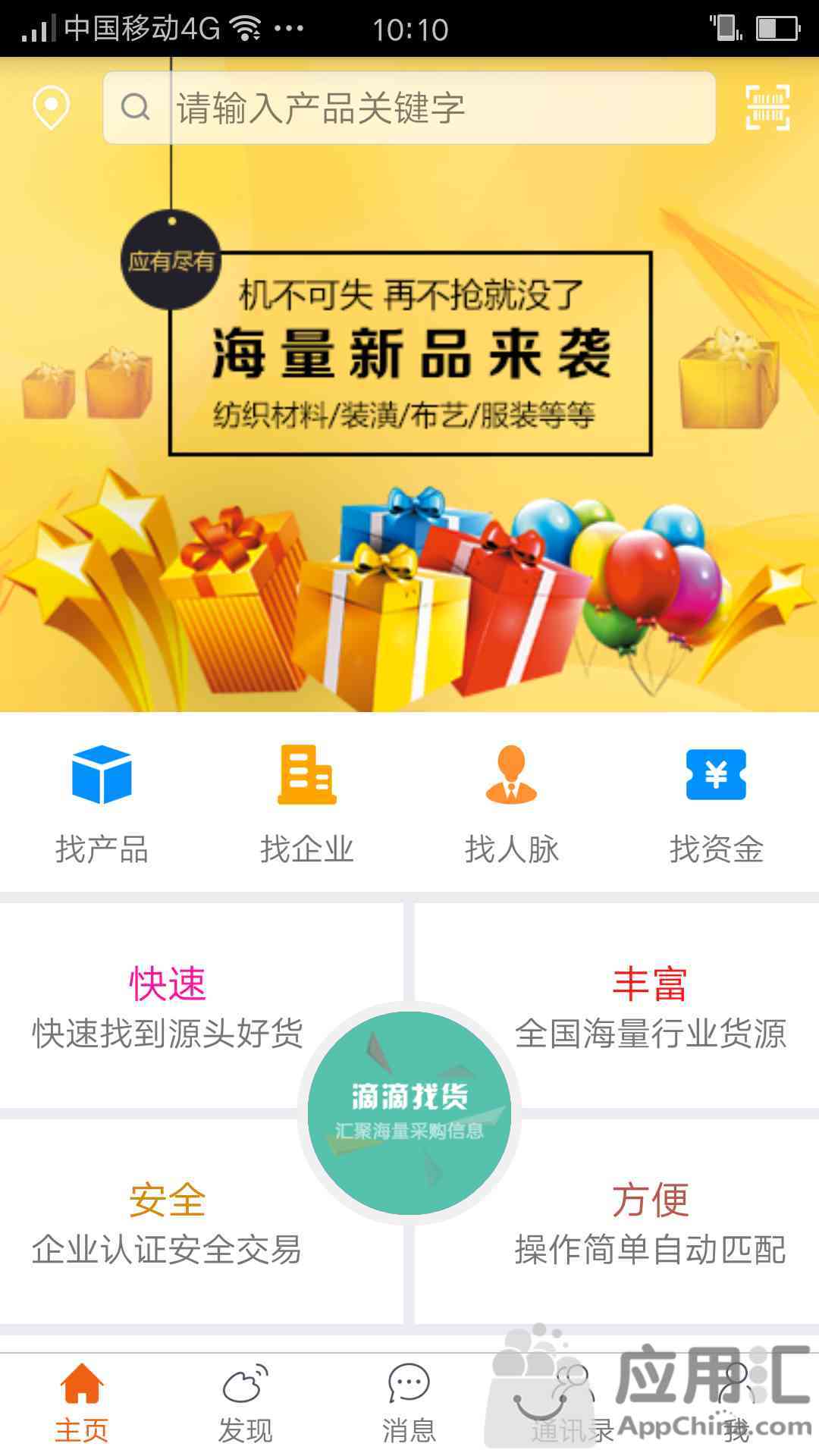Open the location pin icon
The image size is (819, 1456).
(51, 108)
